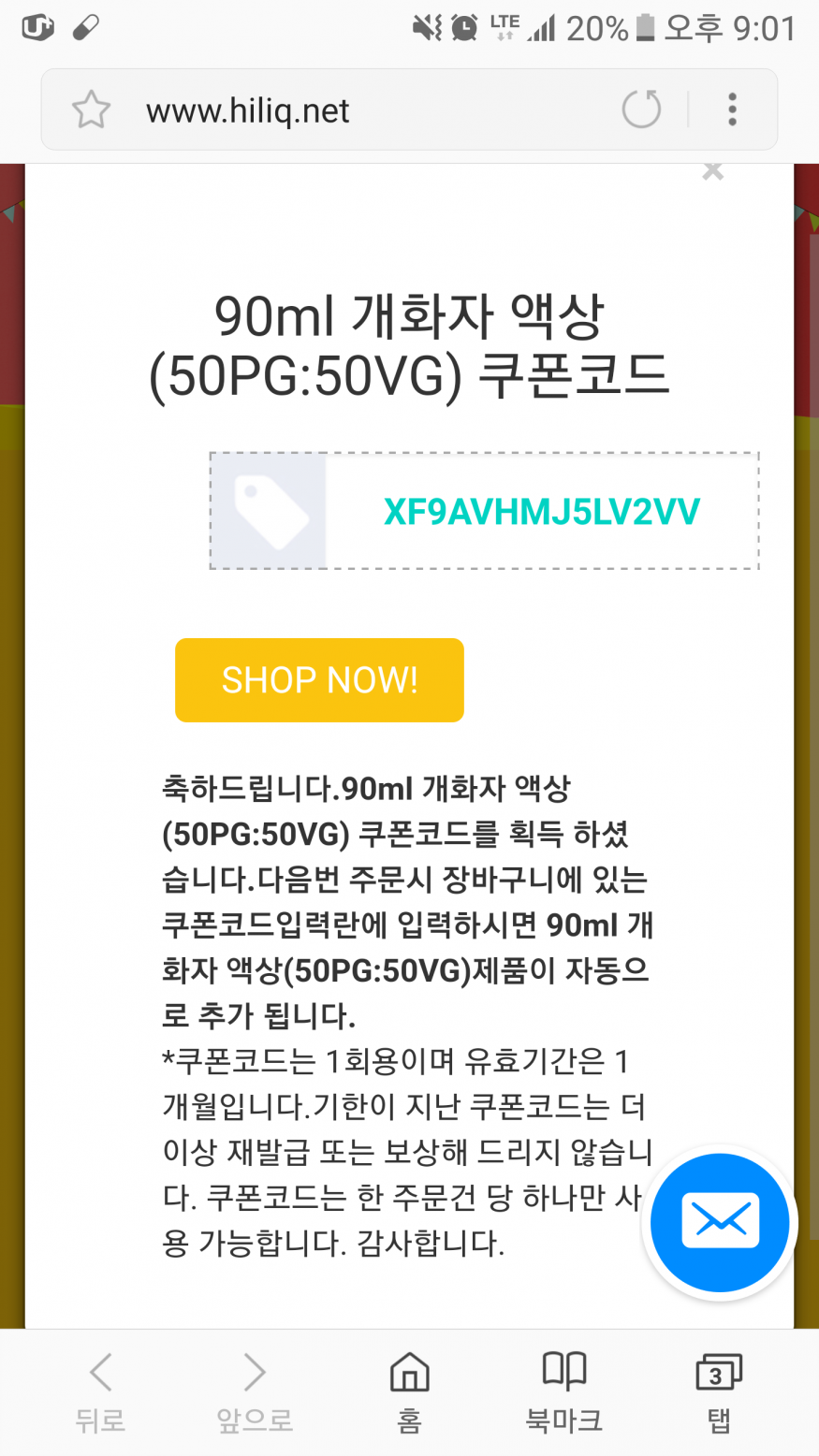Tap the coupon code XF9AVHMJ5LV2VV box
This screenshot has width=819, height=1456.
(540, 512)
